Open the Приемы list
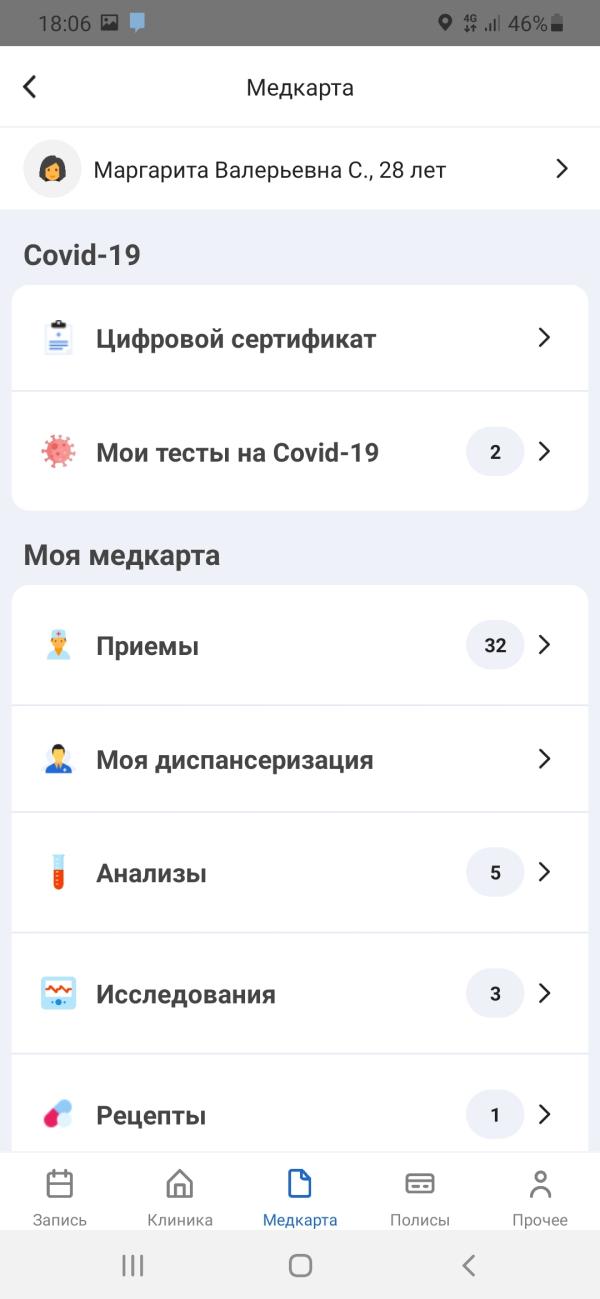600x1299 pixels. click(300, 646)
